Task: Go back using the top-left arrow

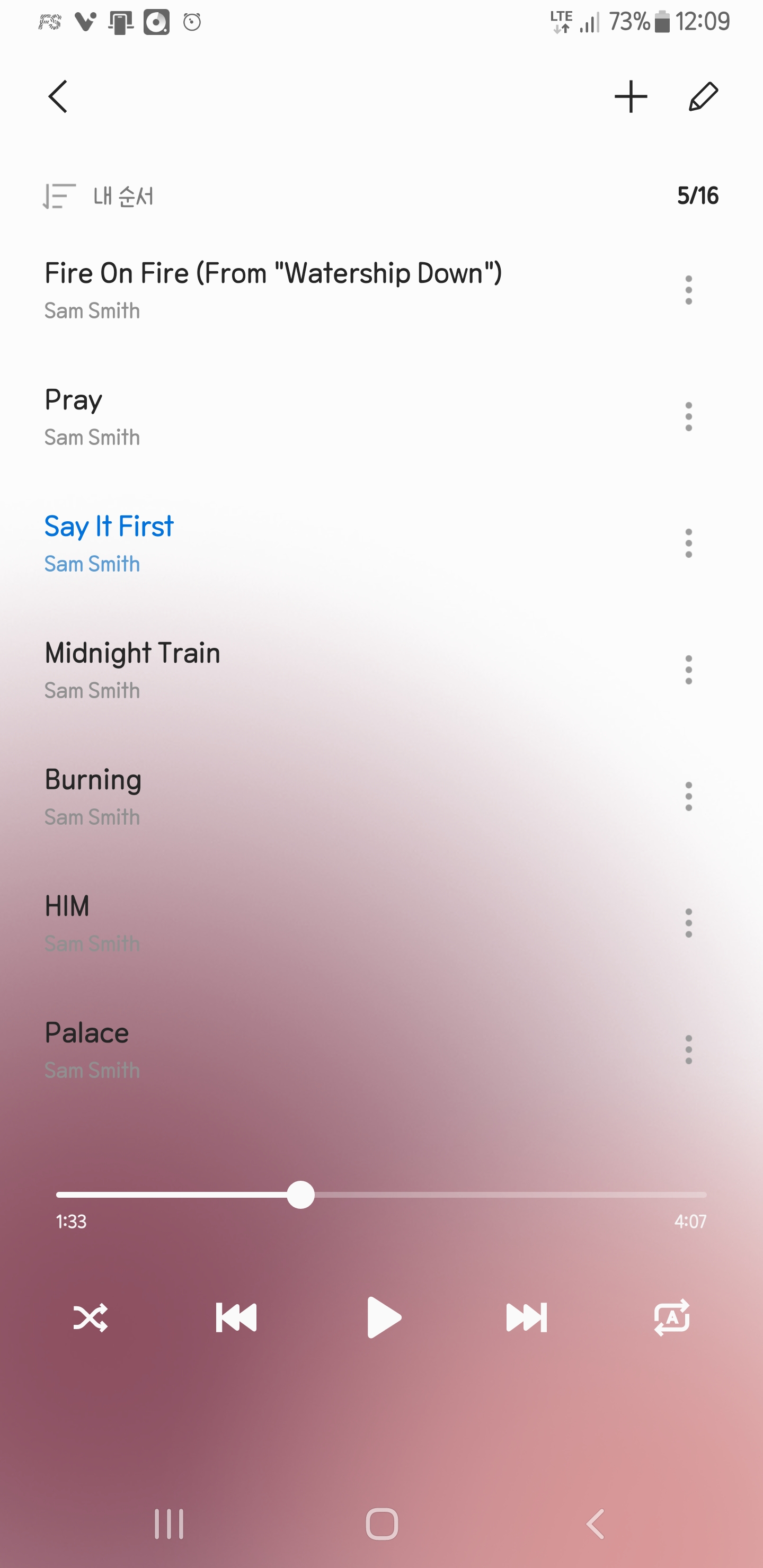Action: click(x=58, y=97)
